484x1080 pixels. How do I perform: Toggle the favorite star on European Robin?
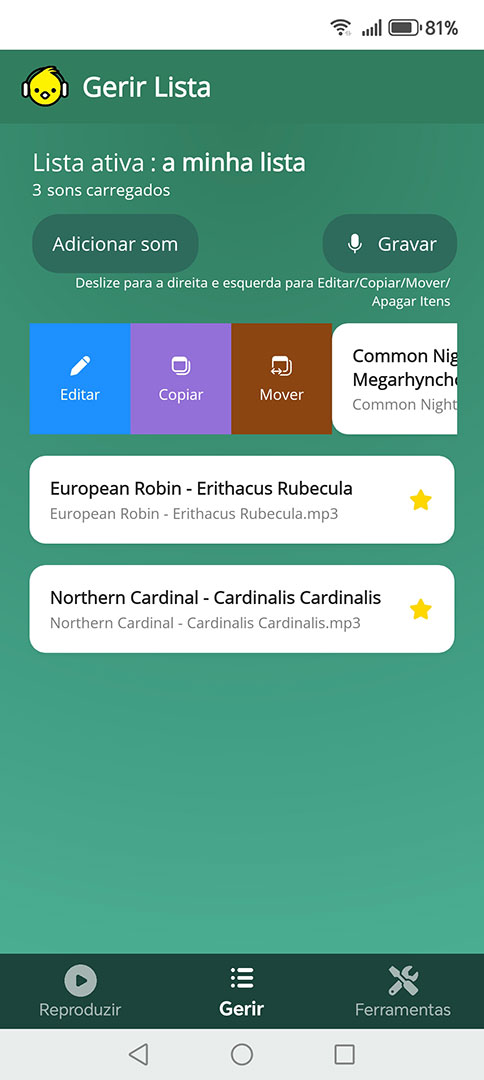click(x=421, y=500)
